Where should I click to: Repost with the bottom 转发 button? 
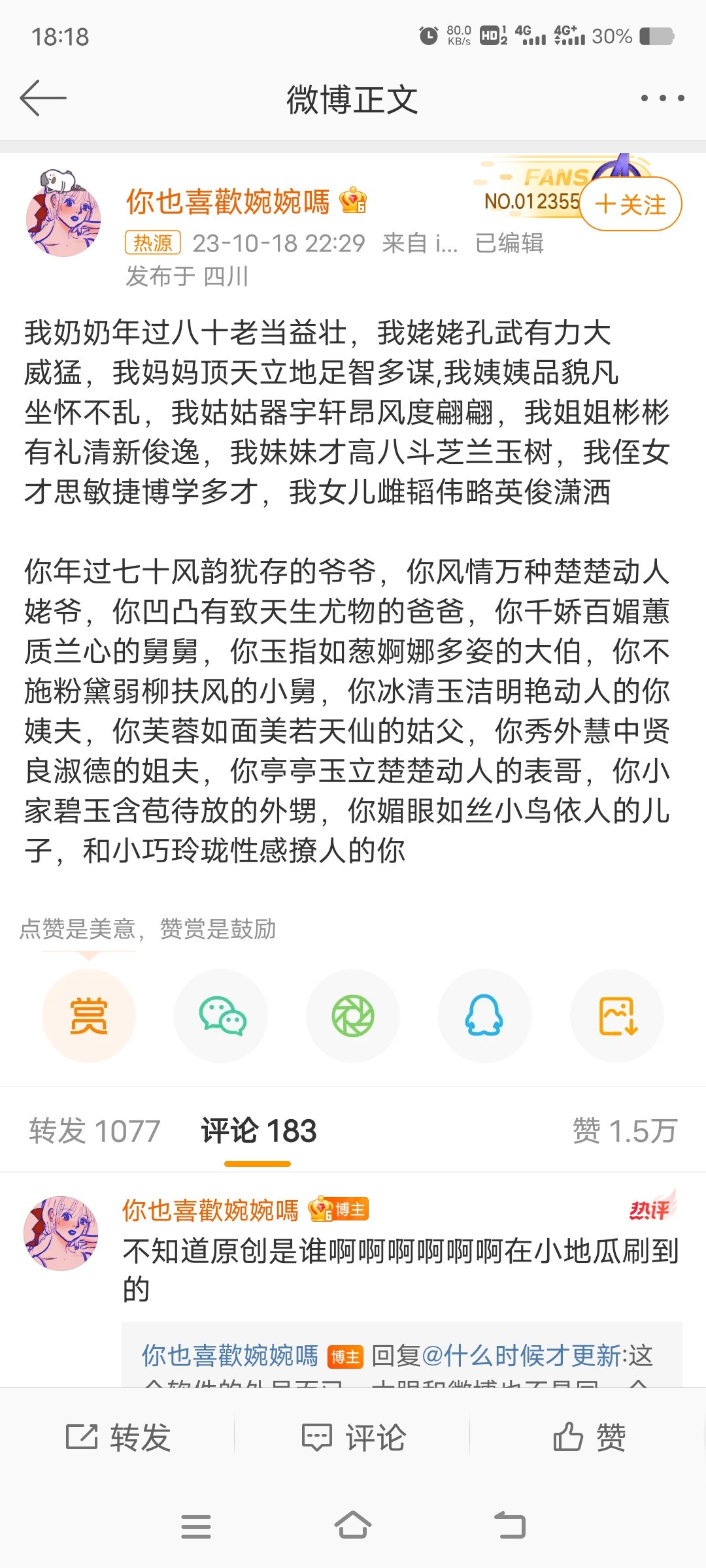[x=118, y=1437]
